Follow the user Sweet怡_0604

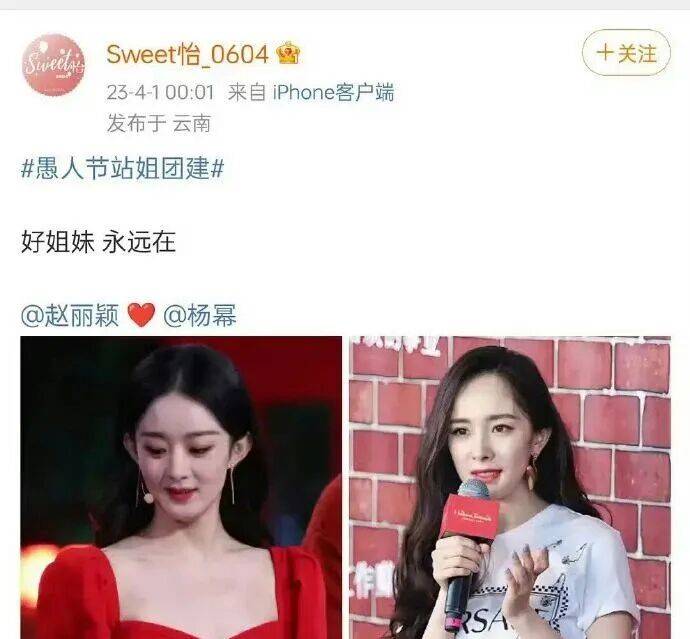coord(626,53)
